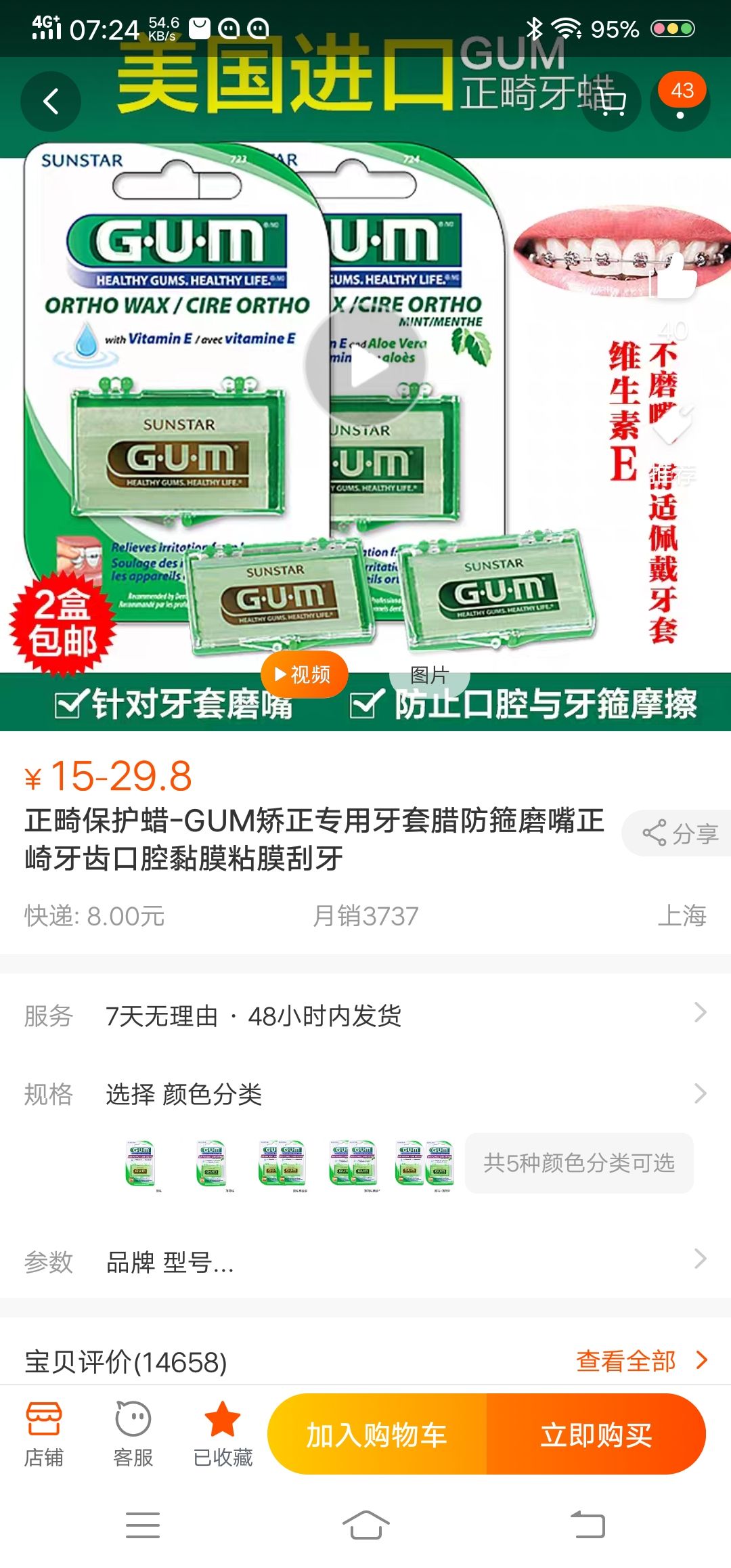The height and width of the screenshot is (1568, 731).
Task: Open 参数 品牌 型号 details
Action: 365,1262
